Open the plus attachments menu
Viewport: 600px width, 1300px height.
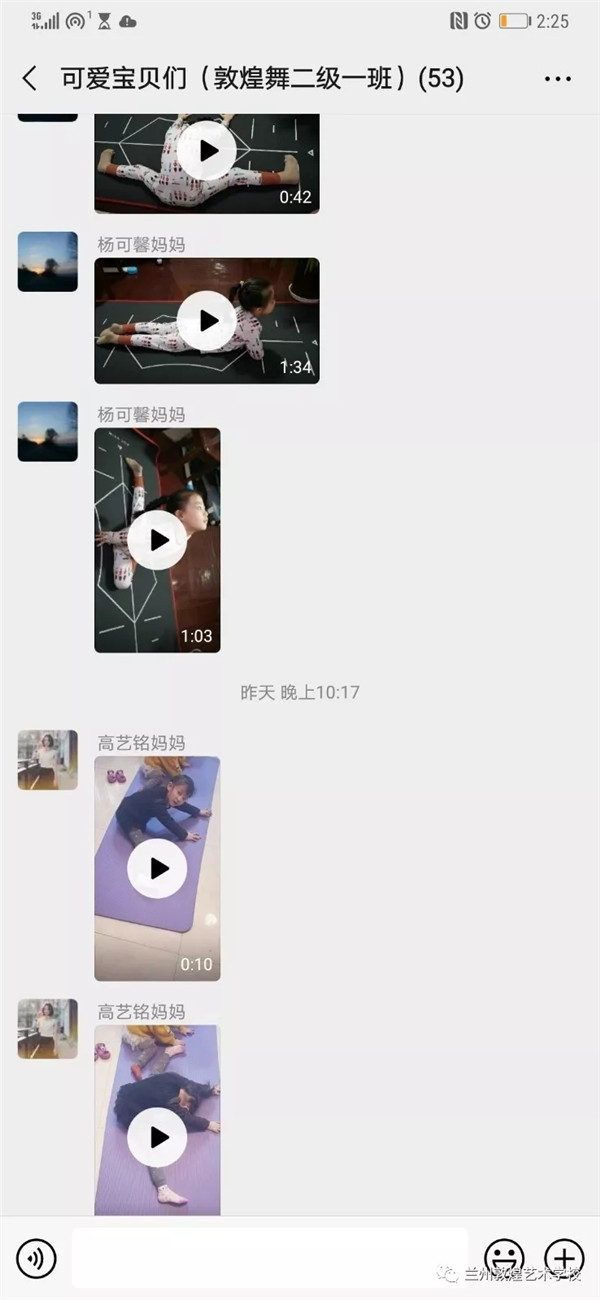point(564,1258)
